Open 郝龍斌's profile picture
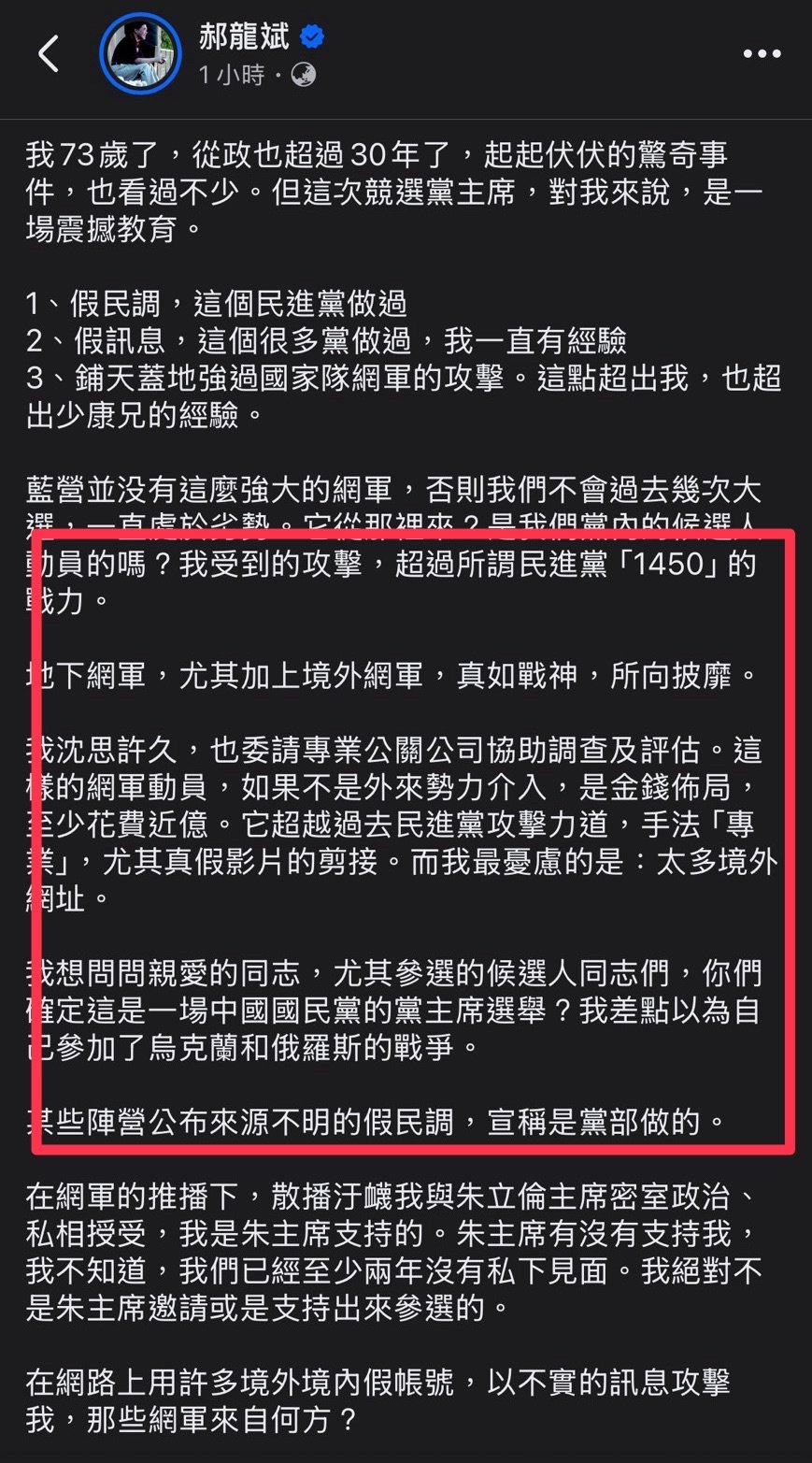Image resolution: width=812 pixels, height=1463 pixels. [x=139, y=55]
